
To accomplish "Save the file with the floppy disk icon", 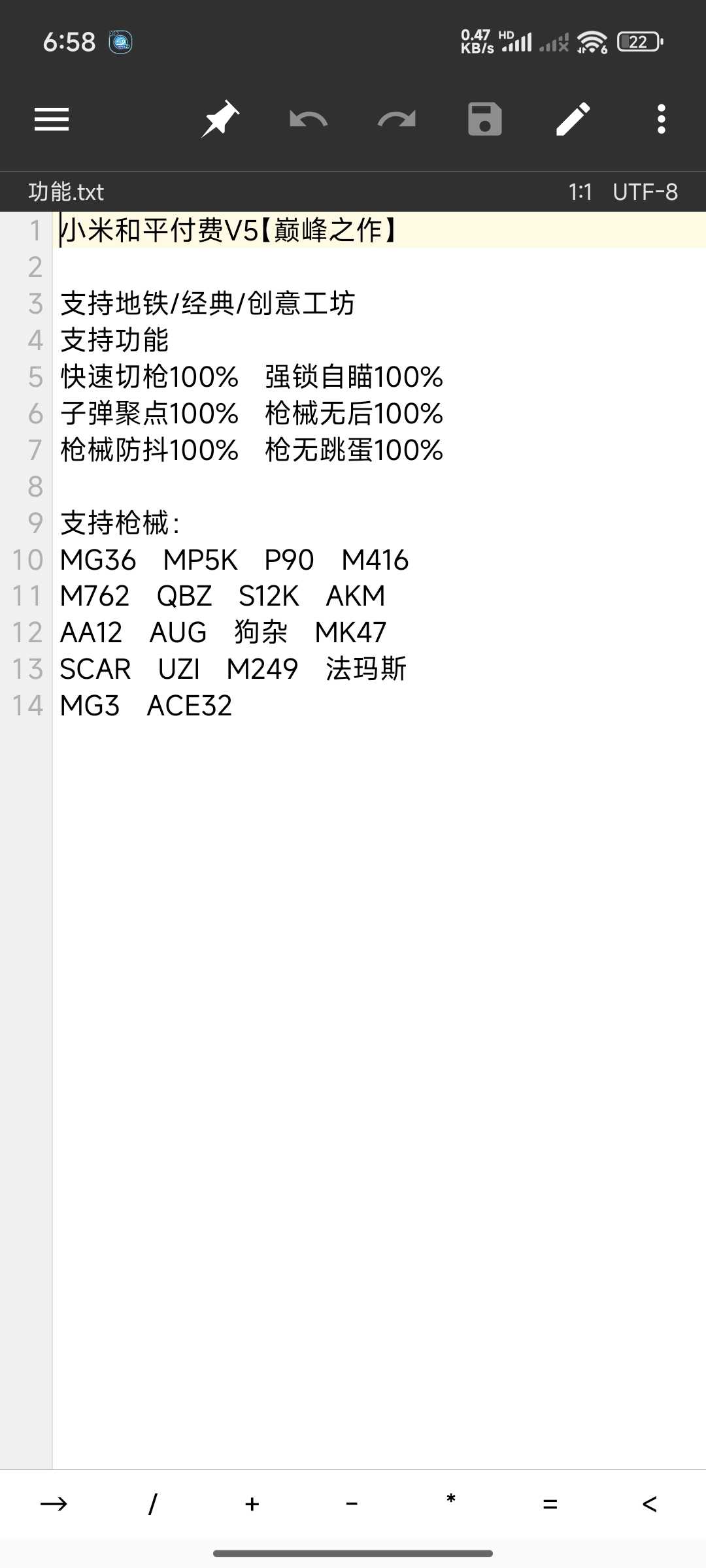I will [485, 120].
